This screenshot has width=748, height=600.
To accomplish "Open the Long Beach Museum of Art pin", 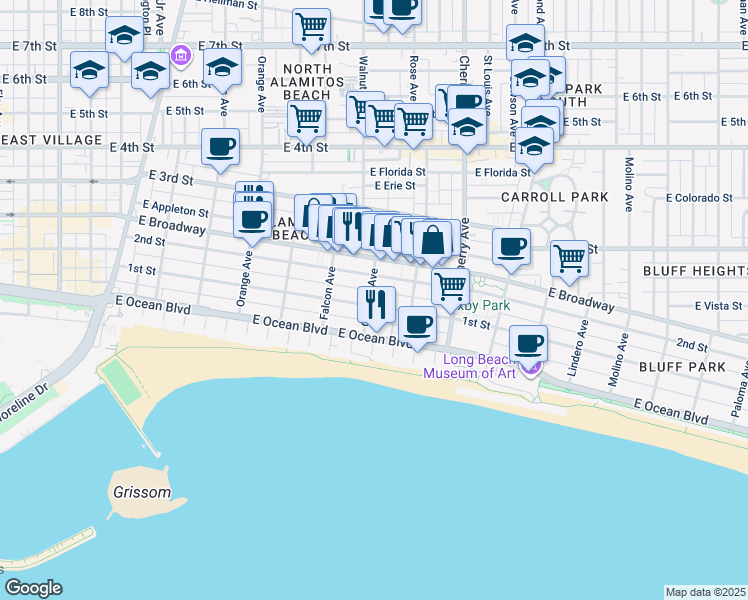I will 532,369.
